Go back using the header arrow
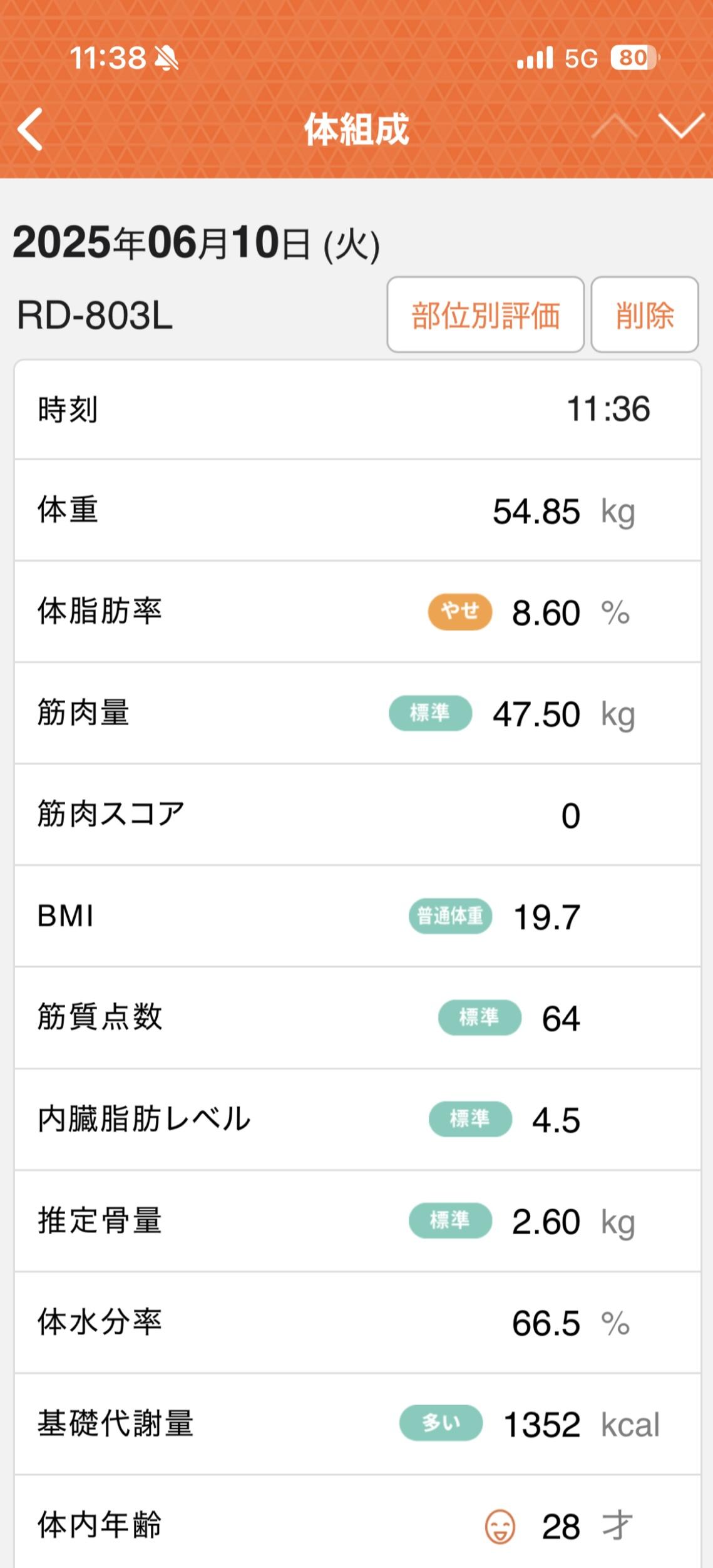 [30, 129]
